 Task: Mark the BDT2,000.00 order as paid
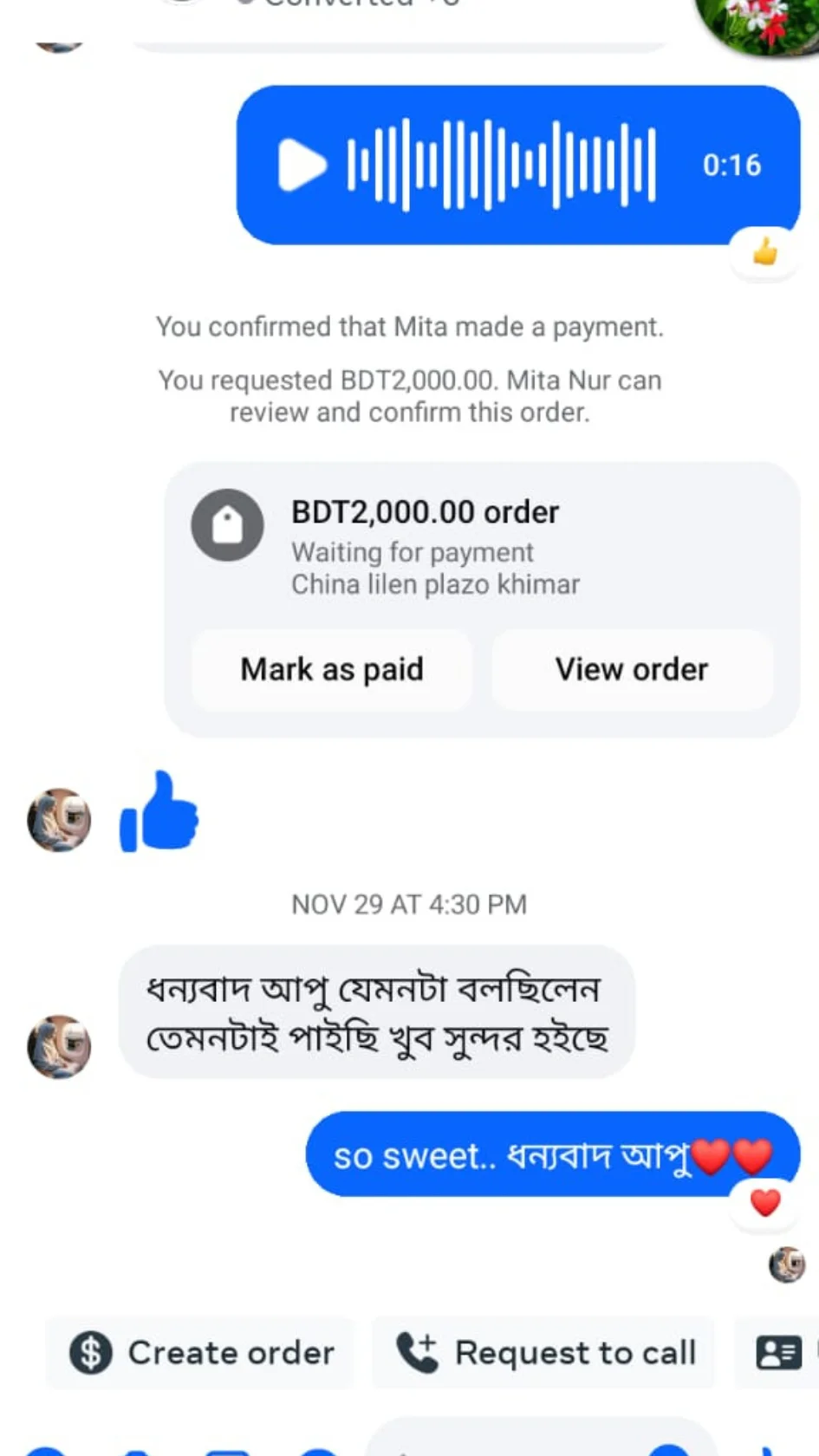pos(332,670)
